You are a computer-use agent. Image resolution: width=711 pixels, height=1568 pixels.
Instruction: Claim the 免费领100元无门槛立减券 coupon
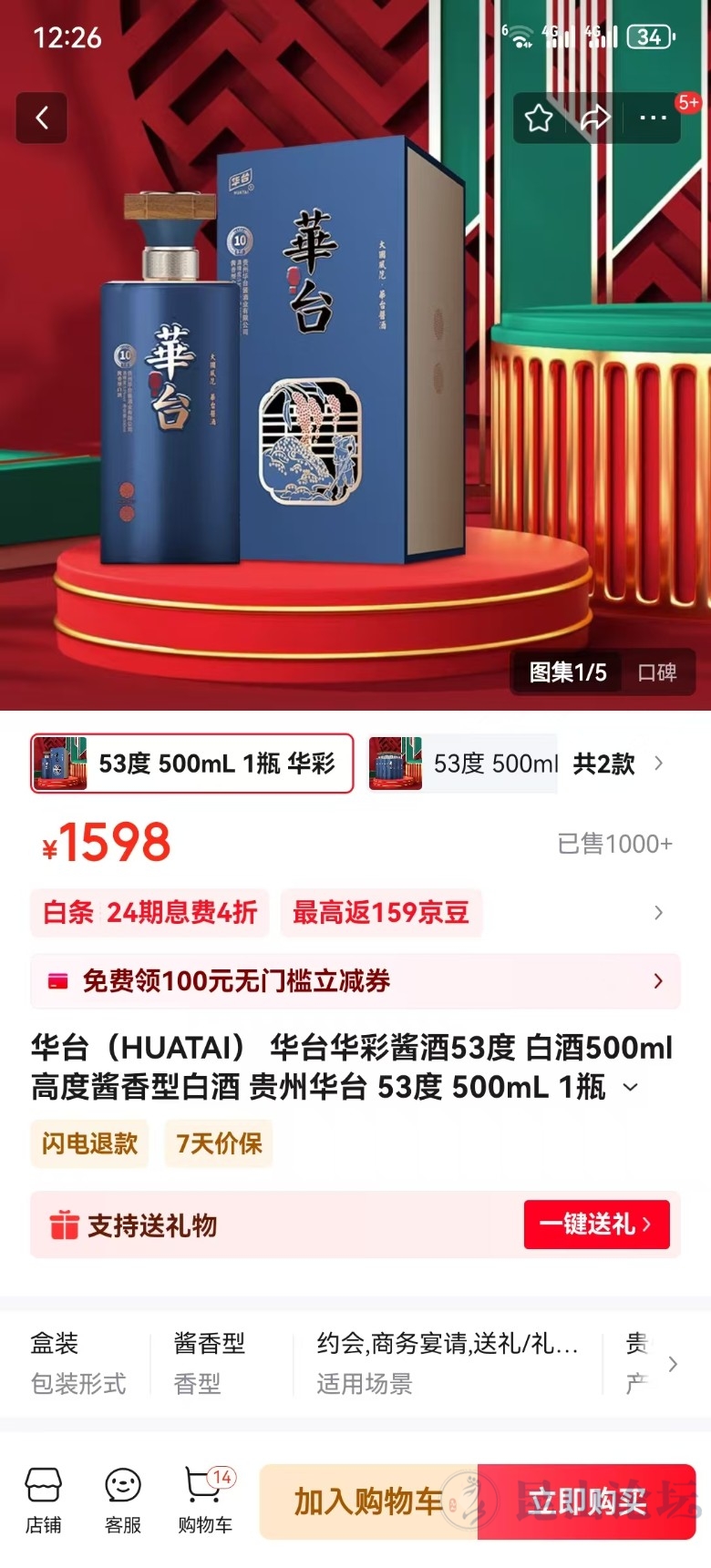(355, 981)
